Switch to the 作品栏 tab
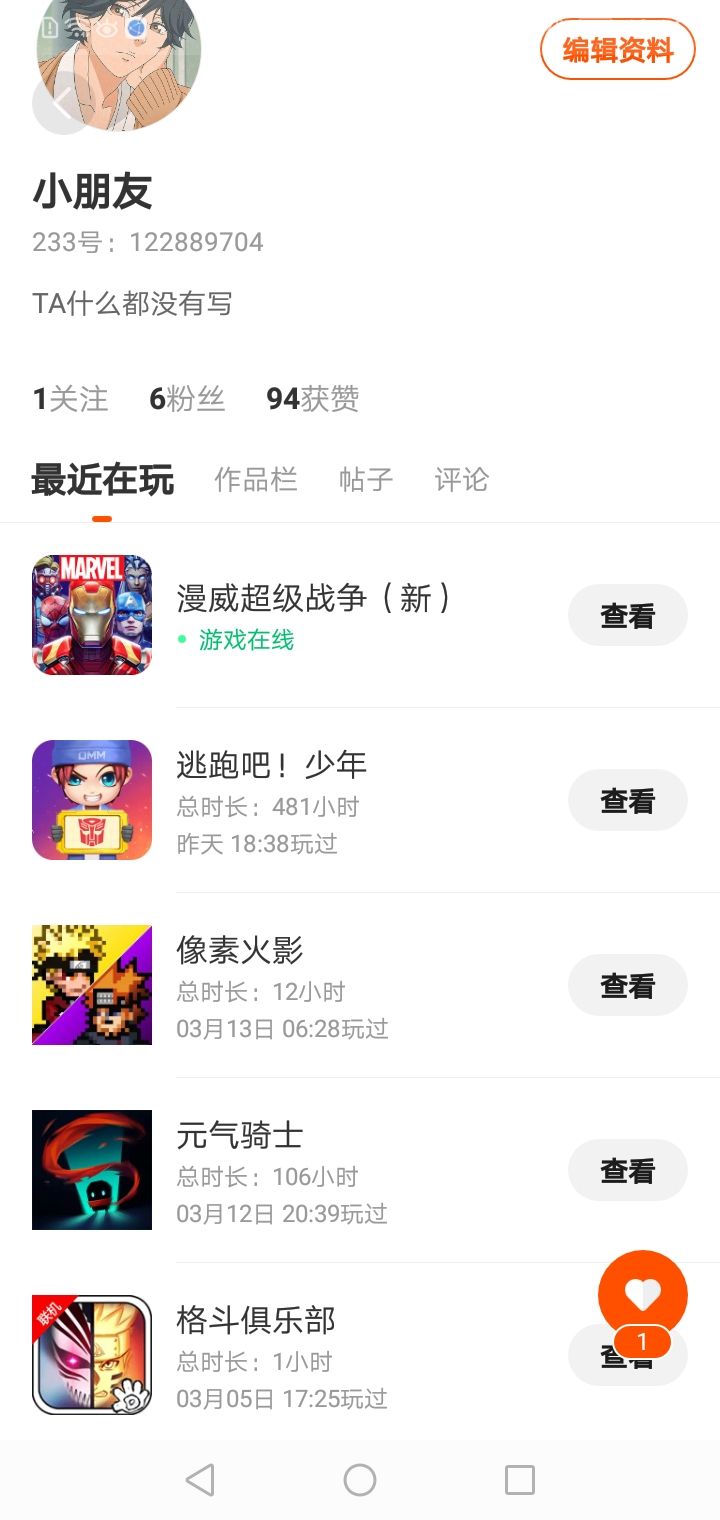Screen dimensions: 720x1520 256,480
